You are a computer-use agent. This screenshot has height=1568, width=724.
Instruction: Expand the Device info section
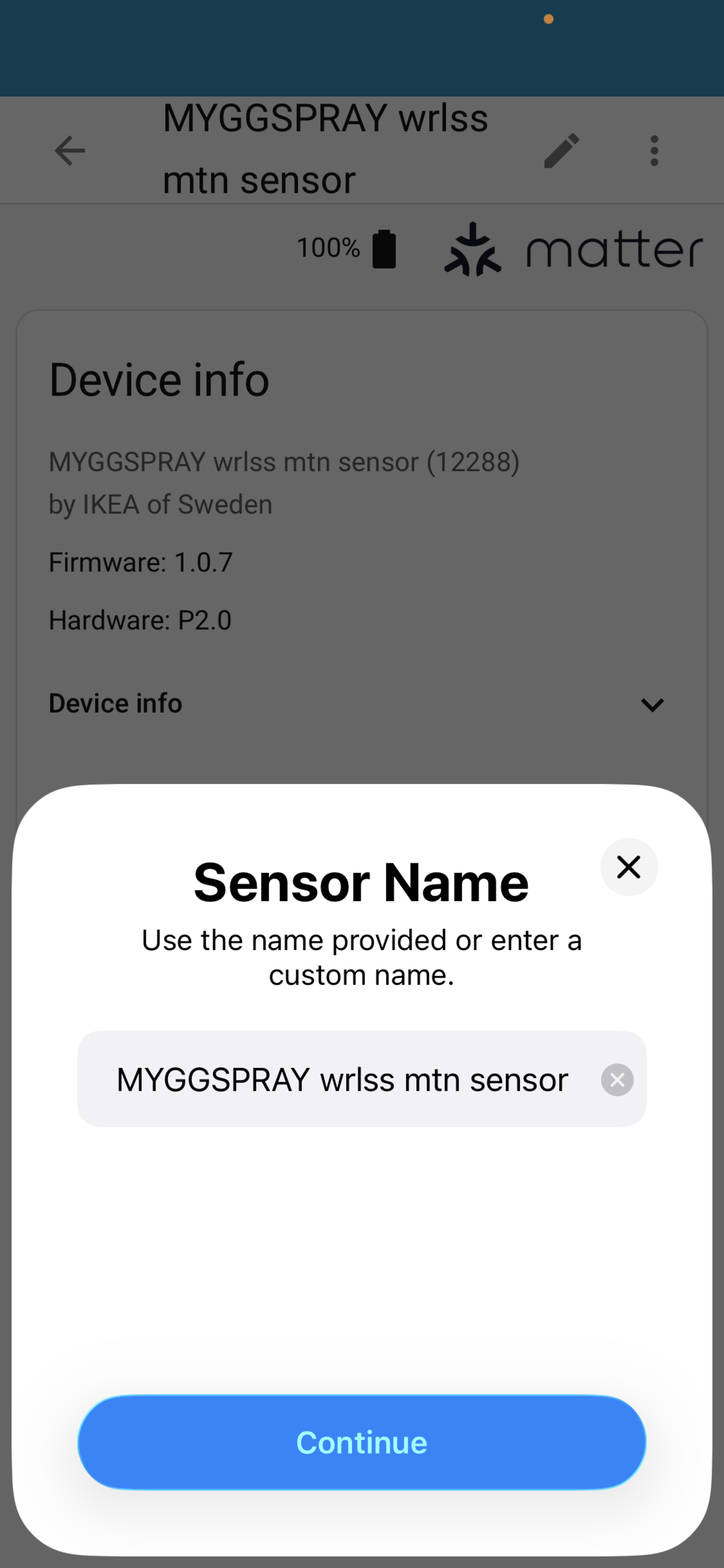652,704
